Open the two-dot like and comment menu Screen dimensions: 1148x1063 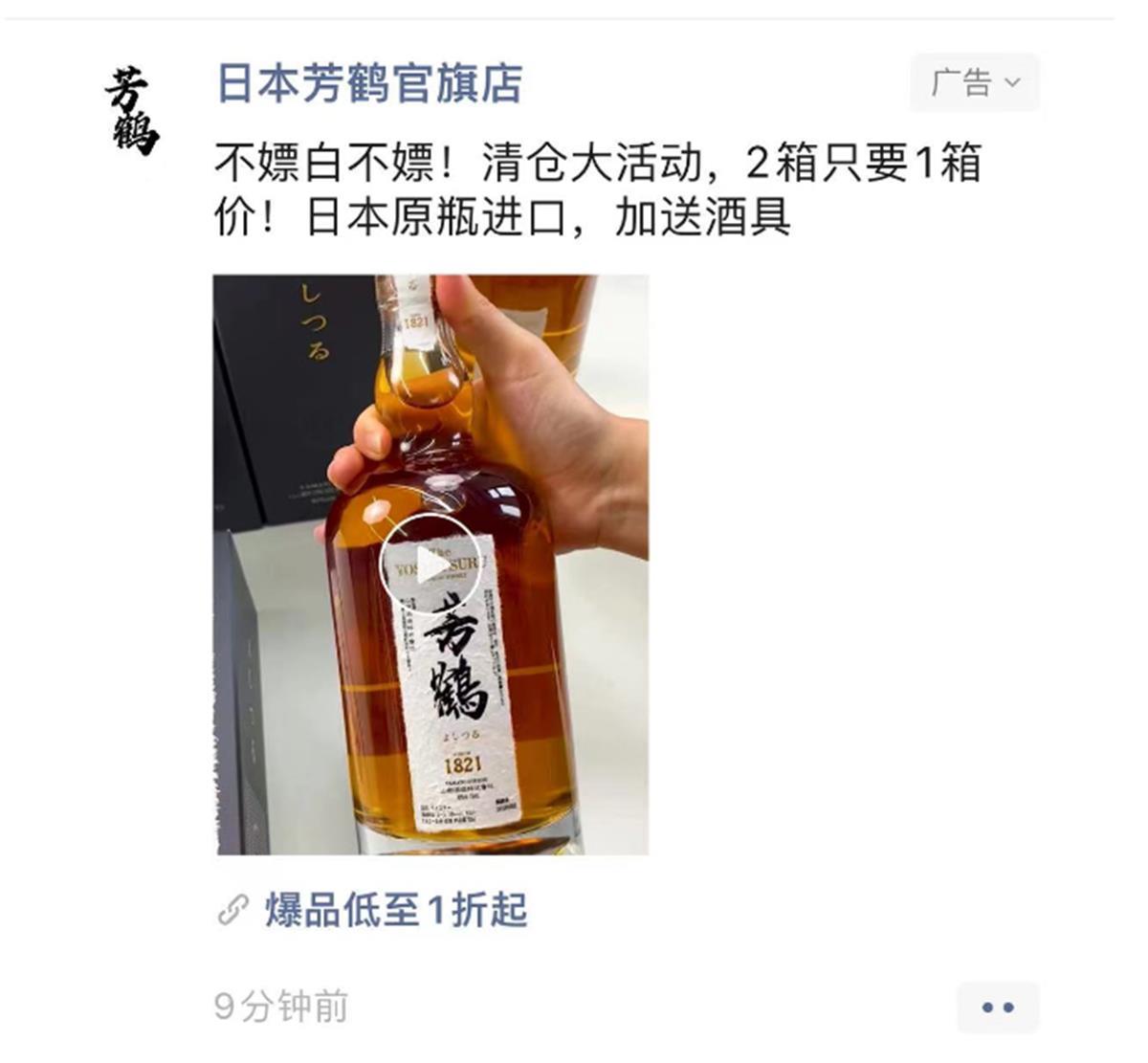pos(997,1008)
